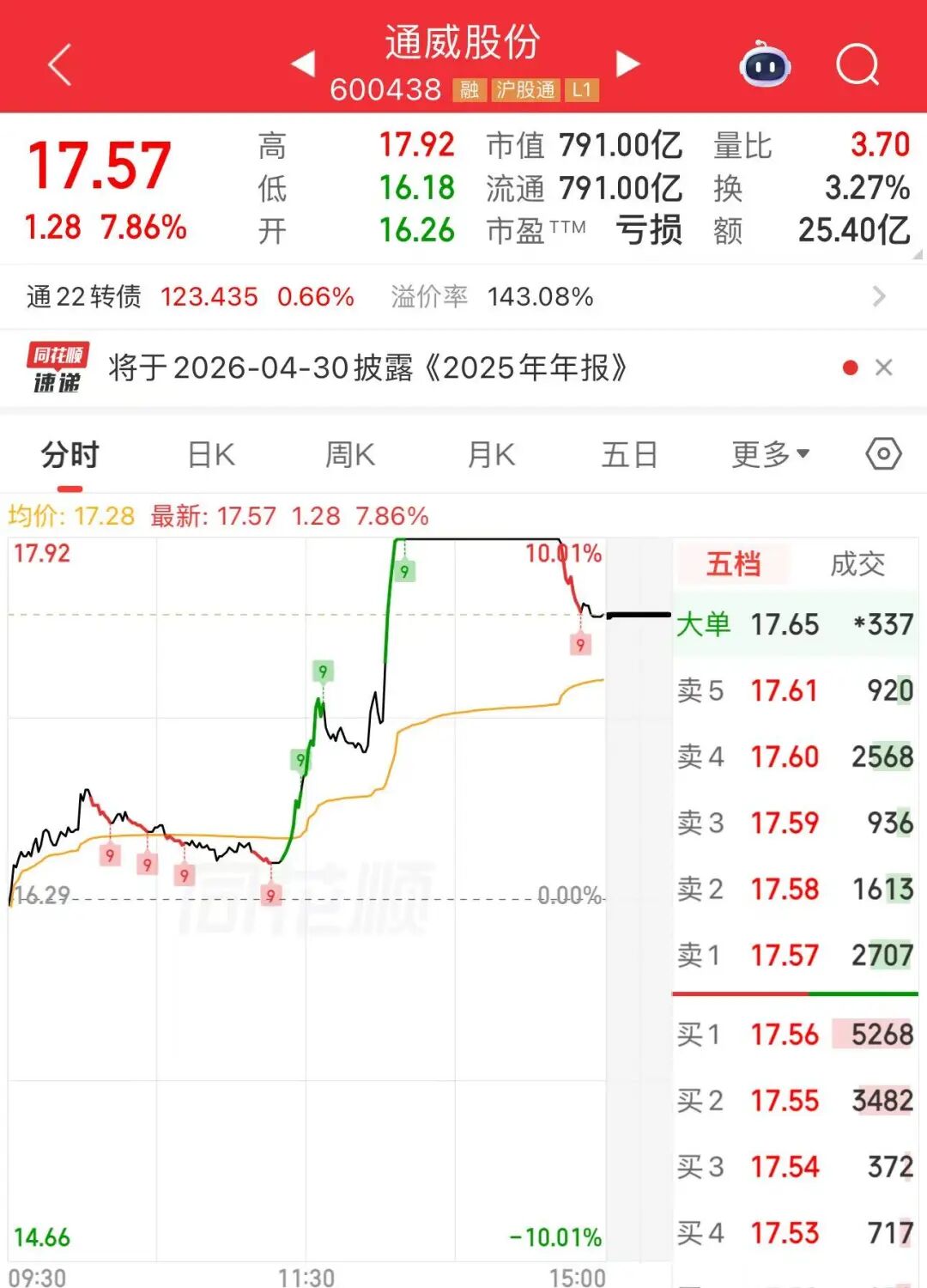This screenshot has height=1288, width=927.
Task: Switch to the 月K chart tab
Action: (x=491, y=454)
